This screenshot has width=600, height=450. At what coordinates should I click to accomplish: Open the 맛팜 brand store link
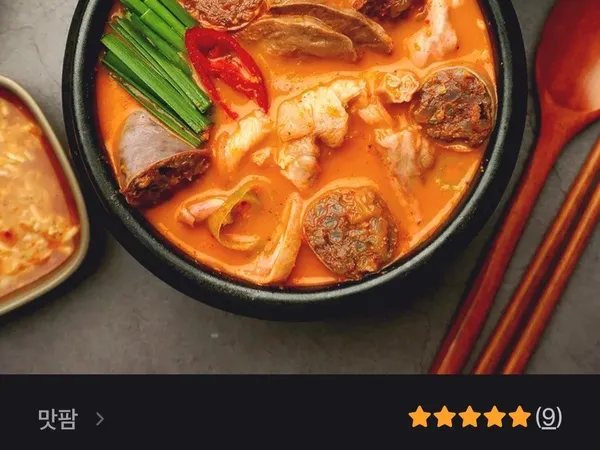[x=69, y=418]
